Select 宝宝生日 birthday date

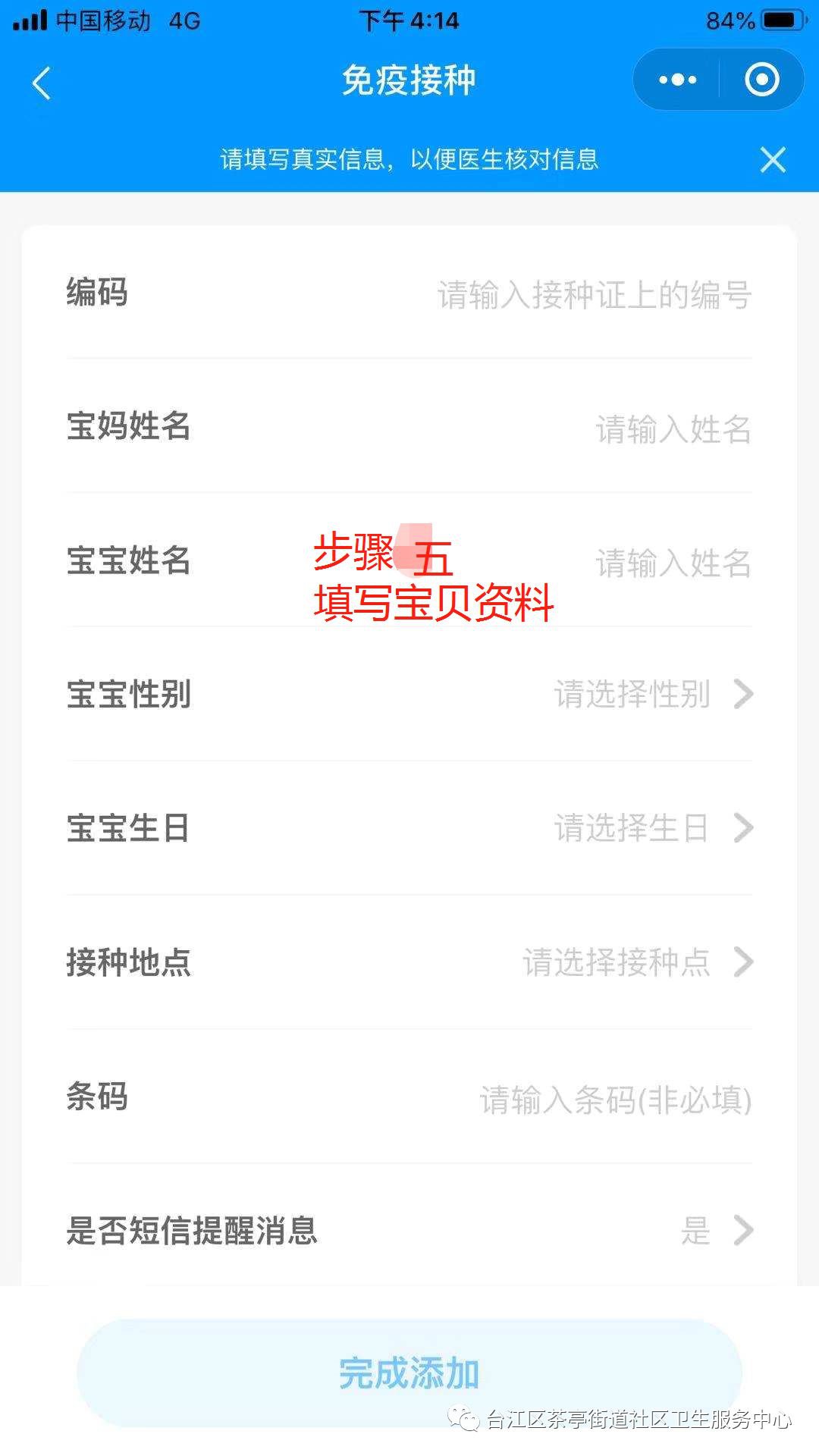click(652, 828)
